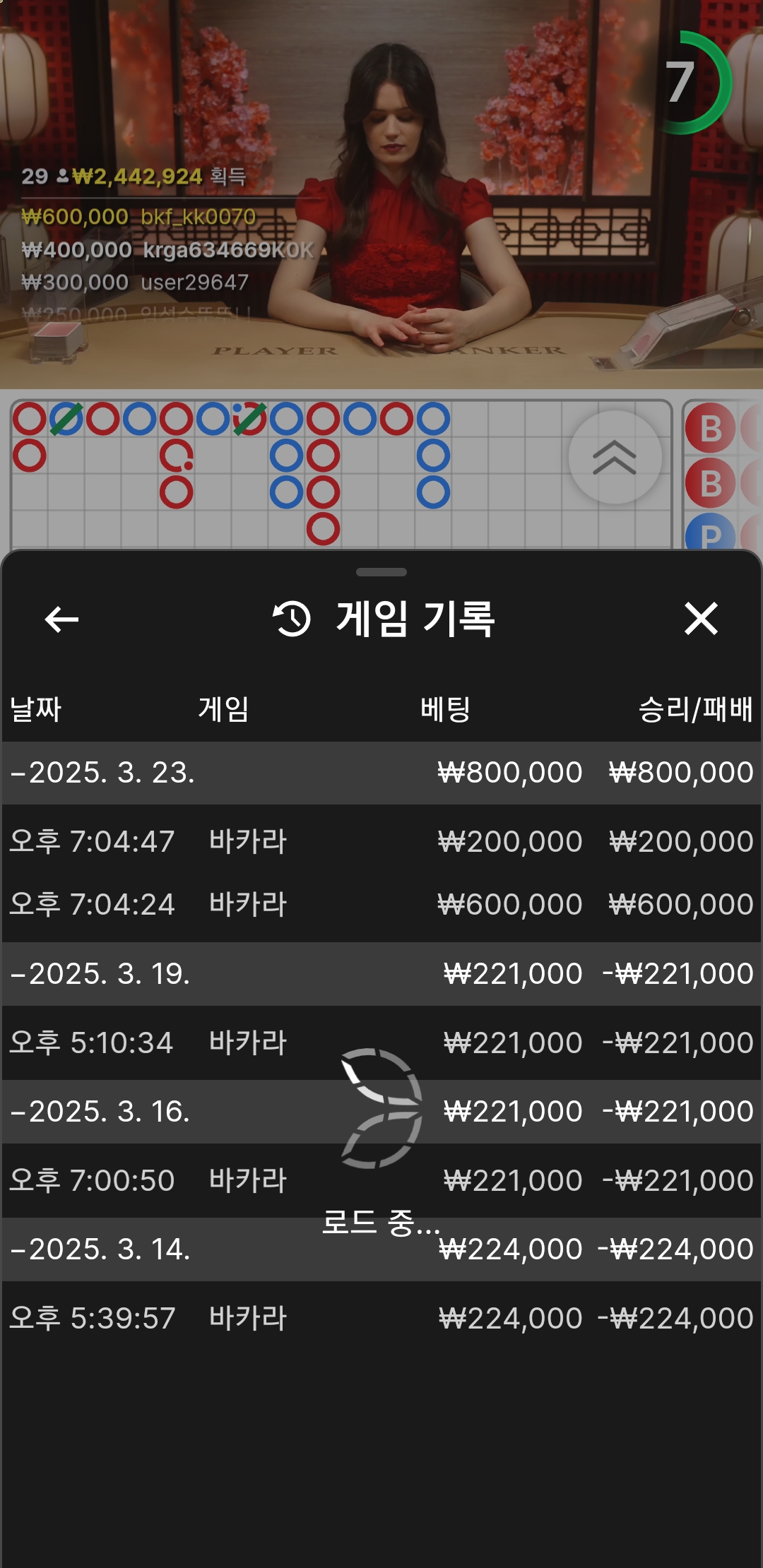Open the 오후 7:04:24 바카라 record
The width and height of the screenshot is (763, 1568).
(x=381, y=904)
